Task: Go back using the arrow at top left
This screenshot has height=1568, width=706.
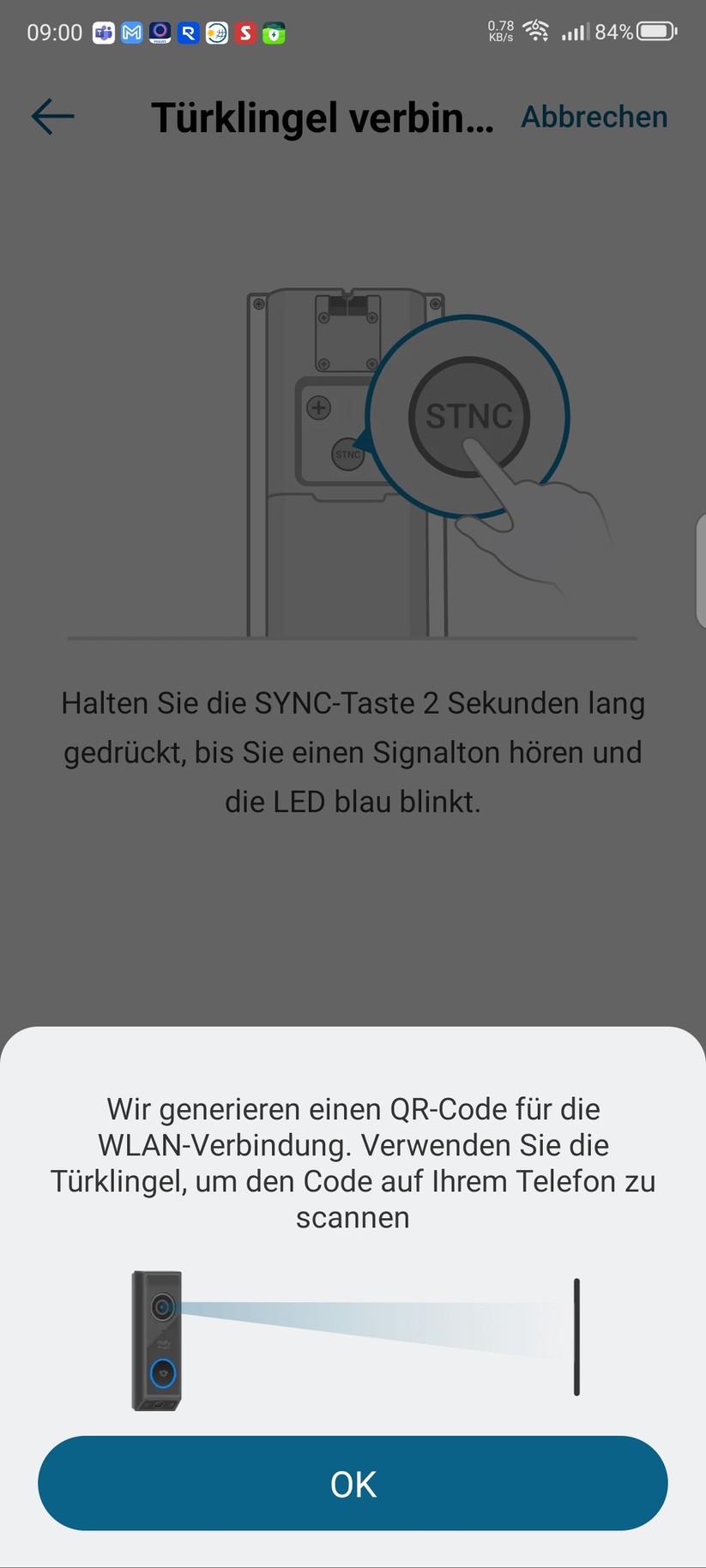Action: click(x=51, y=117)
